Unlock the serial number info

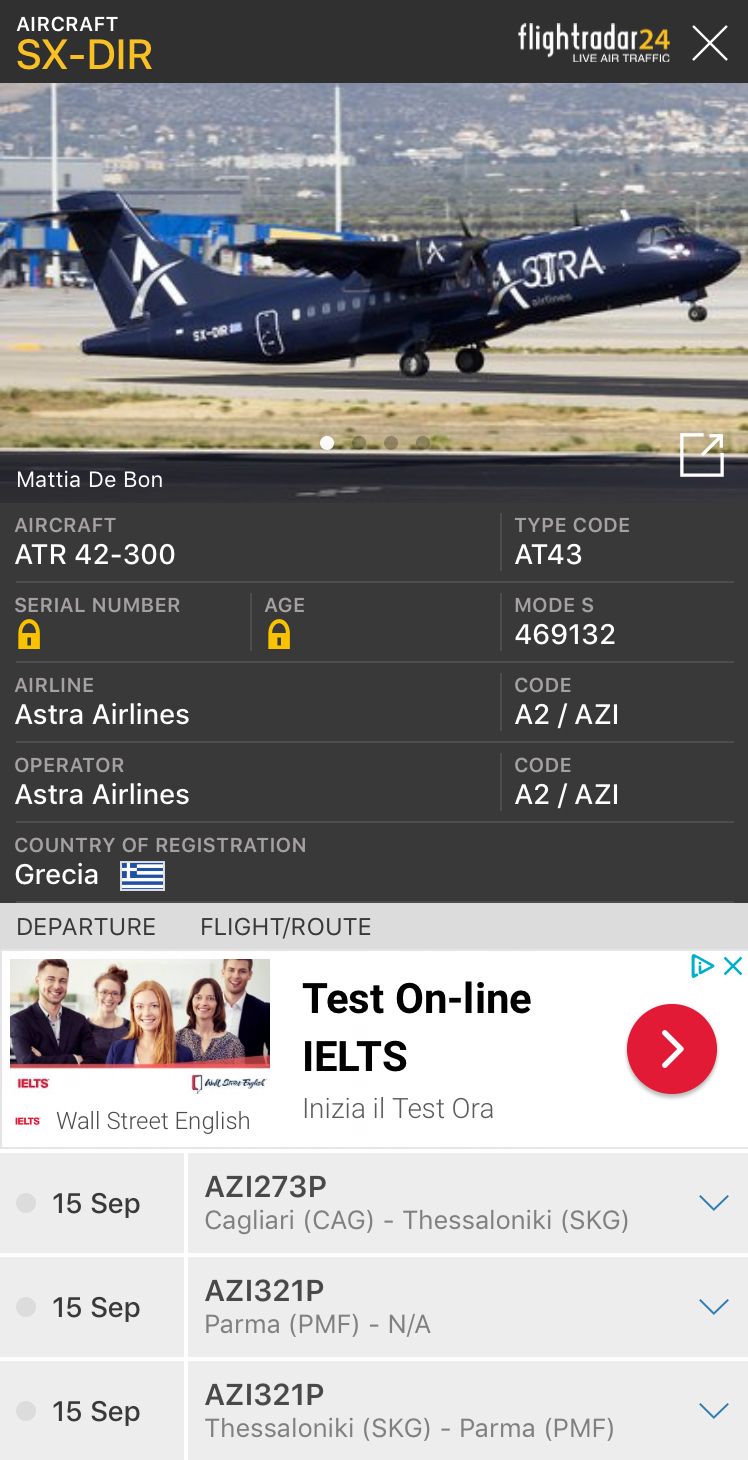point(29,635)
